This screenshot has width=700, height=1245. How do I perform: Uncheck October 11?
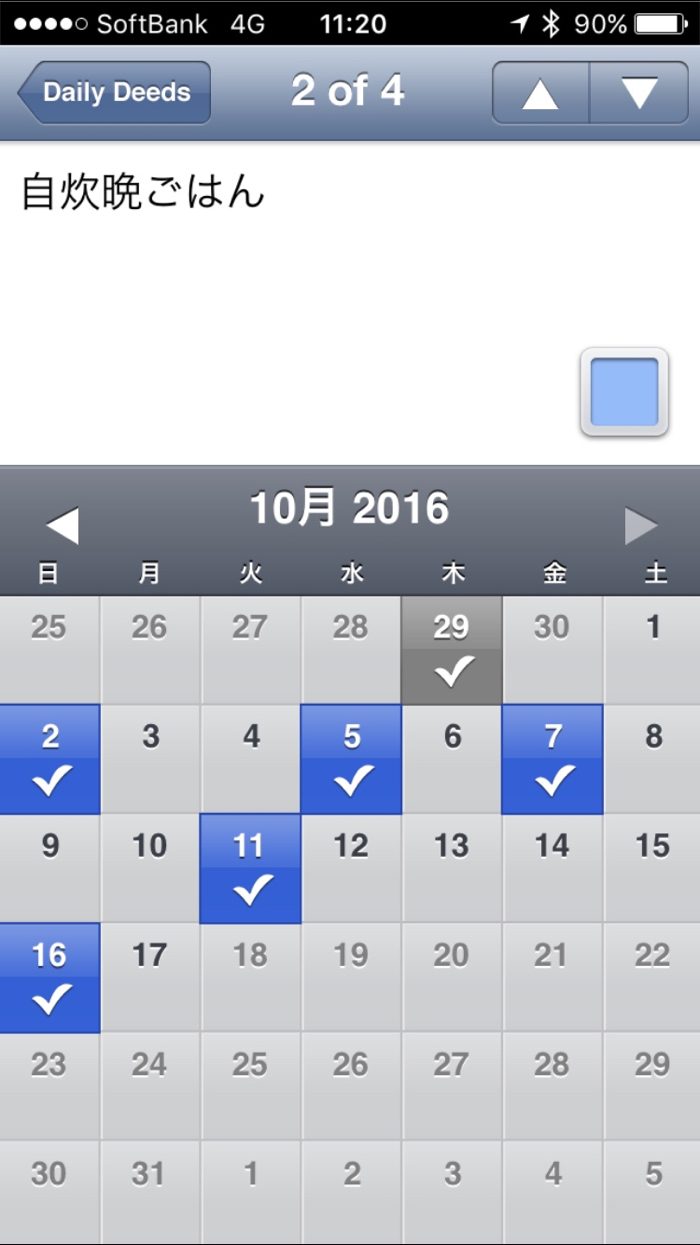coord(250,868)
